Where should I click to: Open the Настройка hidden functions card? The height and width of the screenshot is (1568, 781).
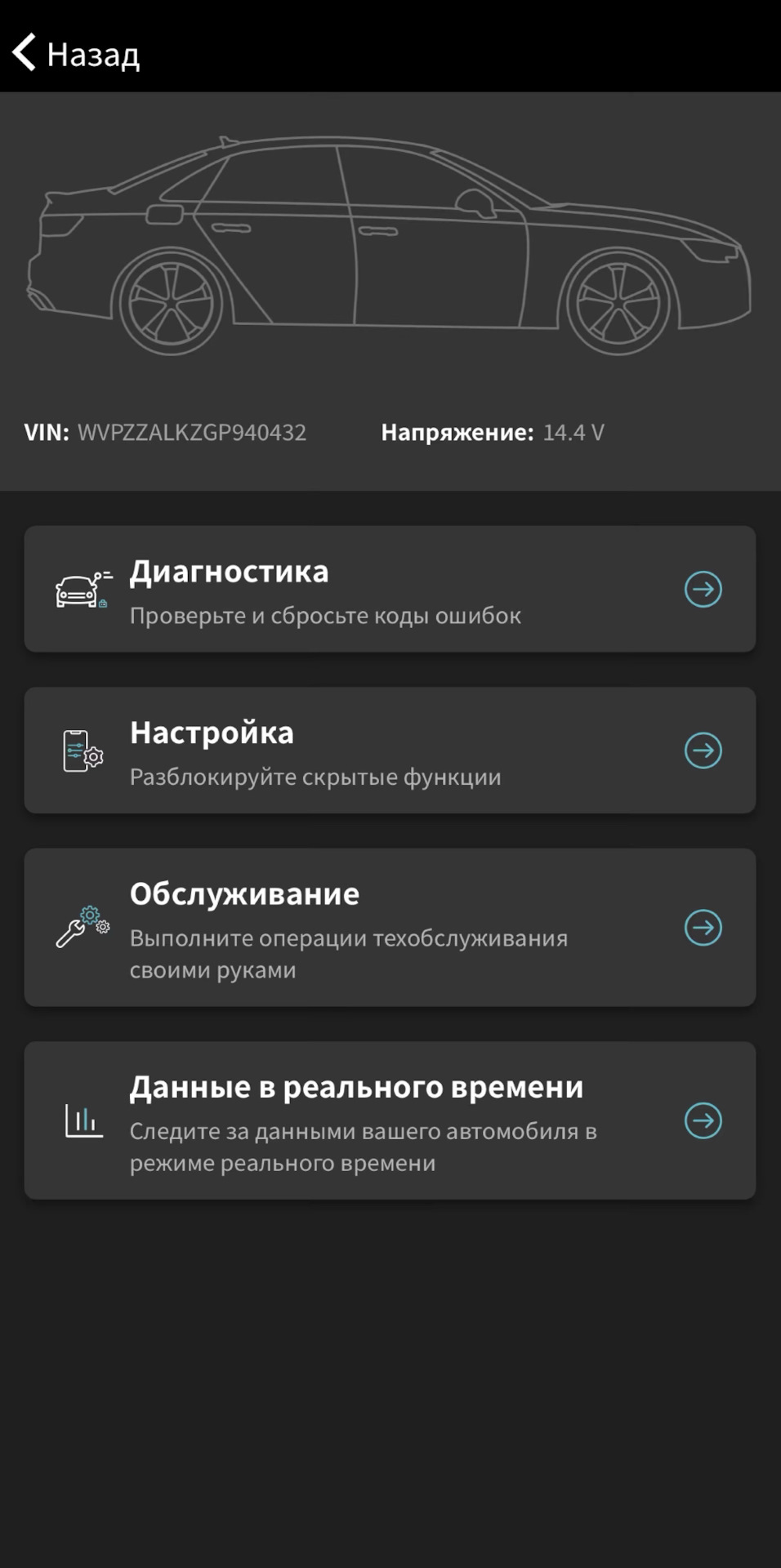[390, 750]
